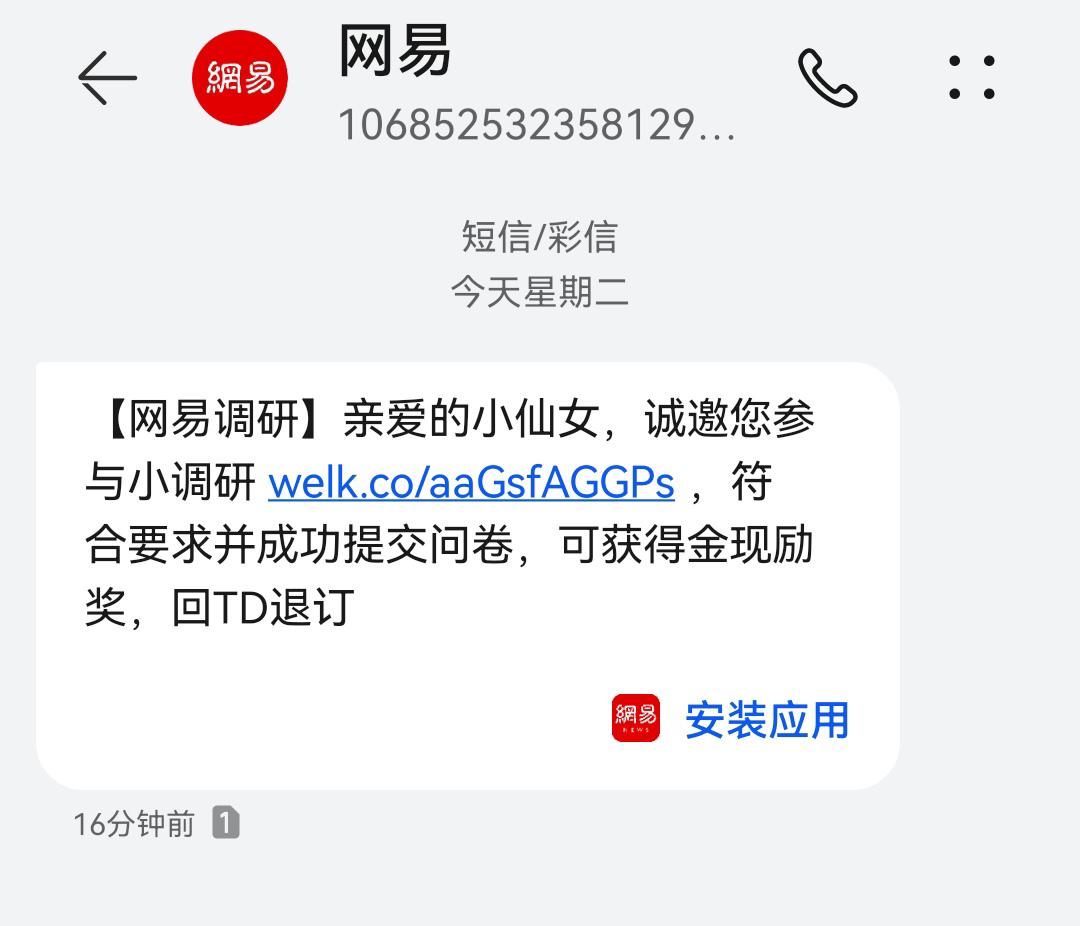Go back to the message list
Image resolution: width=1080 pixels, height=926 pixels.
(107, 78)
